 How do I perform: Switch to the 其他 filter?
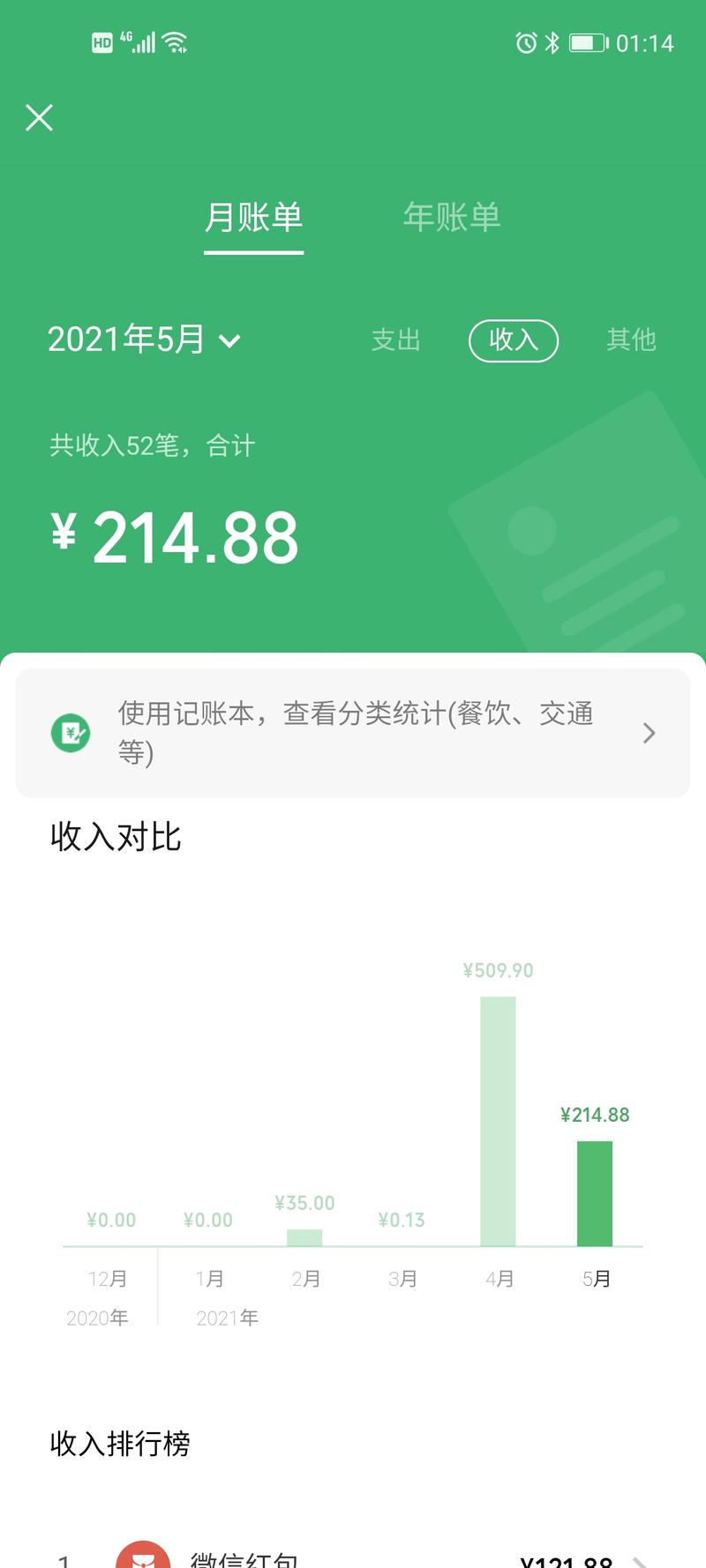pyautogui.click(x=630, y=340)
